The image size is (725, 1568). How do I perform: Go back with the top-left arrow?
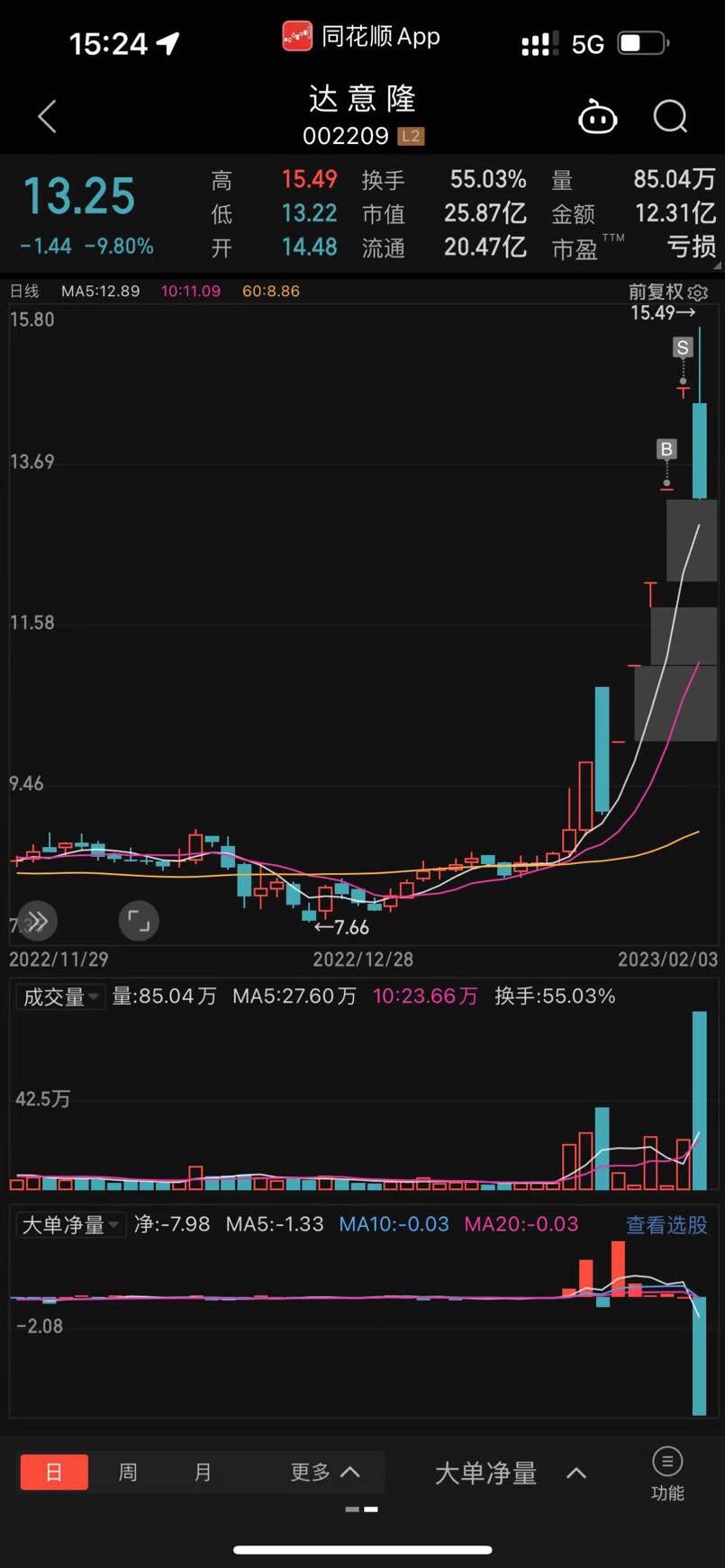point(48,117)
